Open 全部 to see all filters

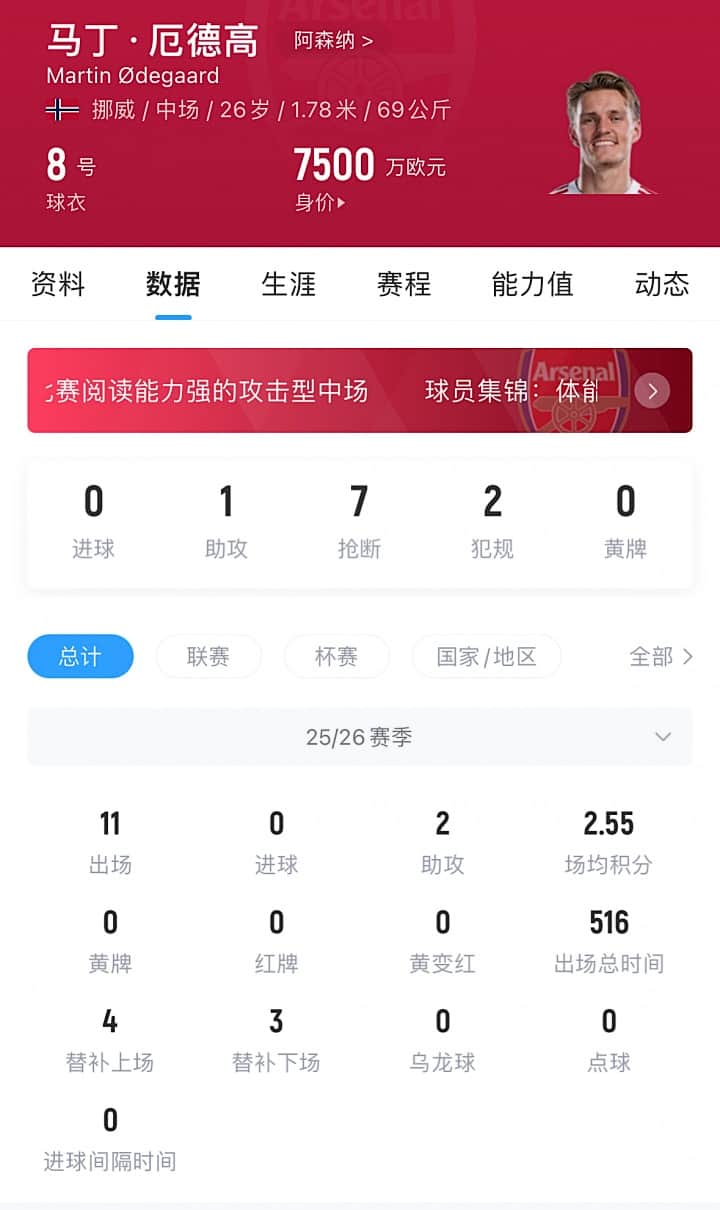[x=660, y=657]
